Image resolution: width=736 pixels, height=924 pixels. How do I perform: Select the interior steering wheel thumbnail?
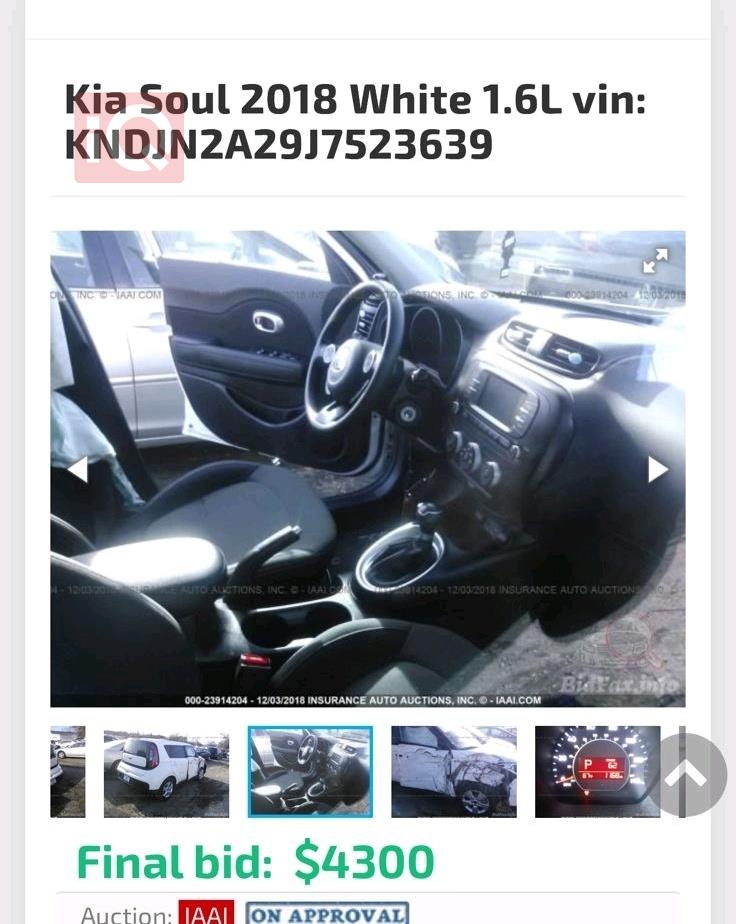310,771
